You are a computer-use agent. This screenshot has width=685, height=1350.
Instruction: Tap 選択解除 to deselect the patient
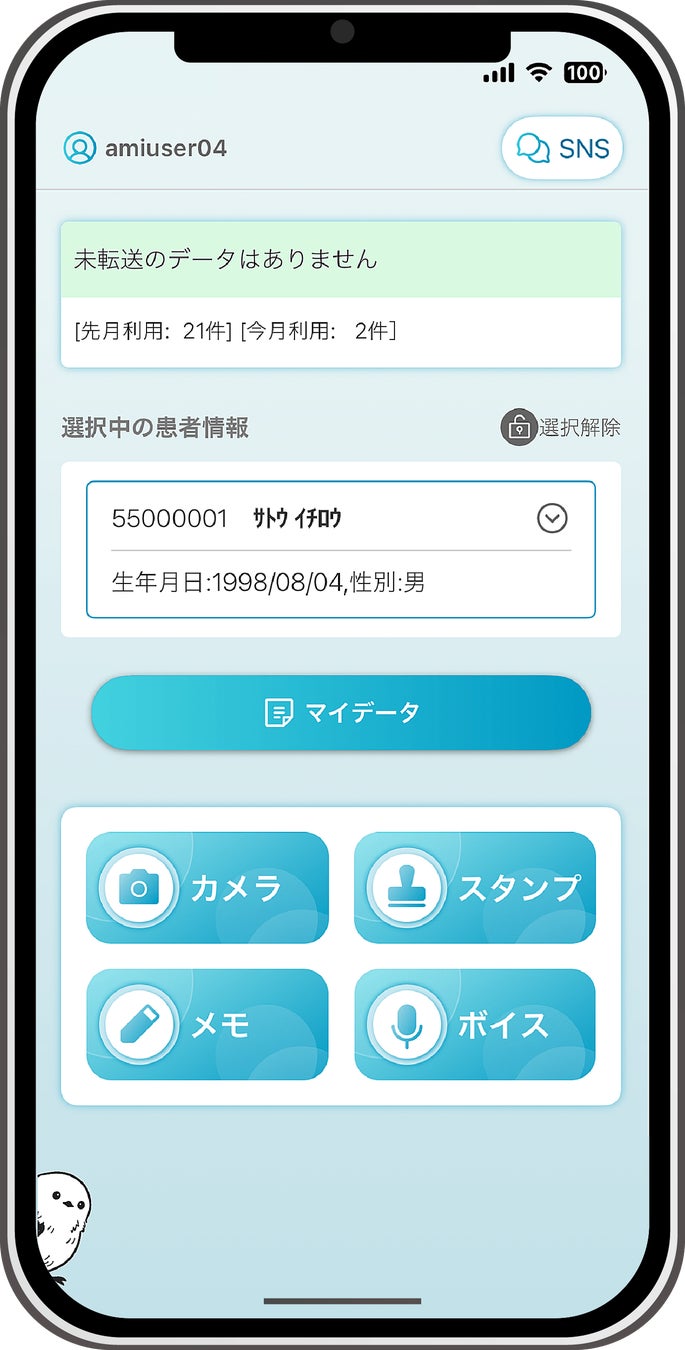click(x=561, y=427)
